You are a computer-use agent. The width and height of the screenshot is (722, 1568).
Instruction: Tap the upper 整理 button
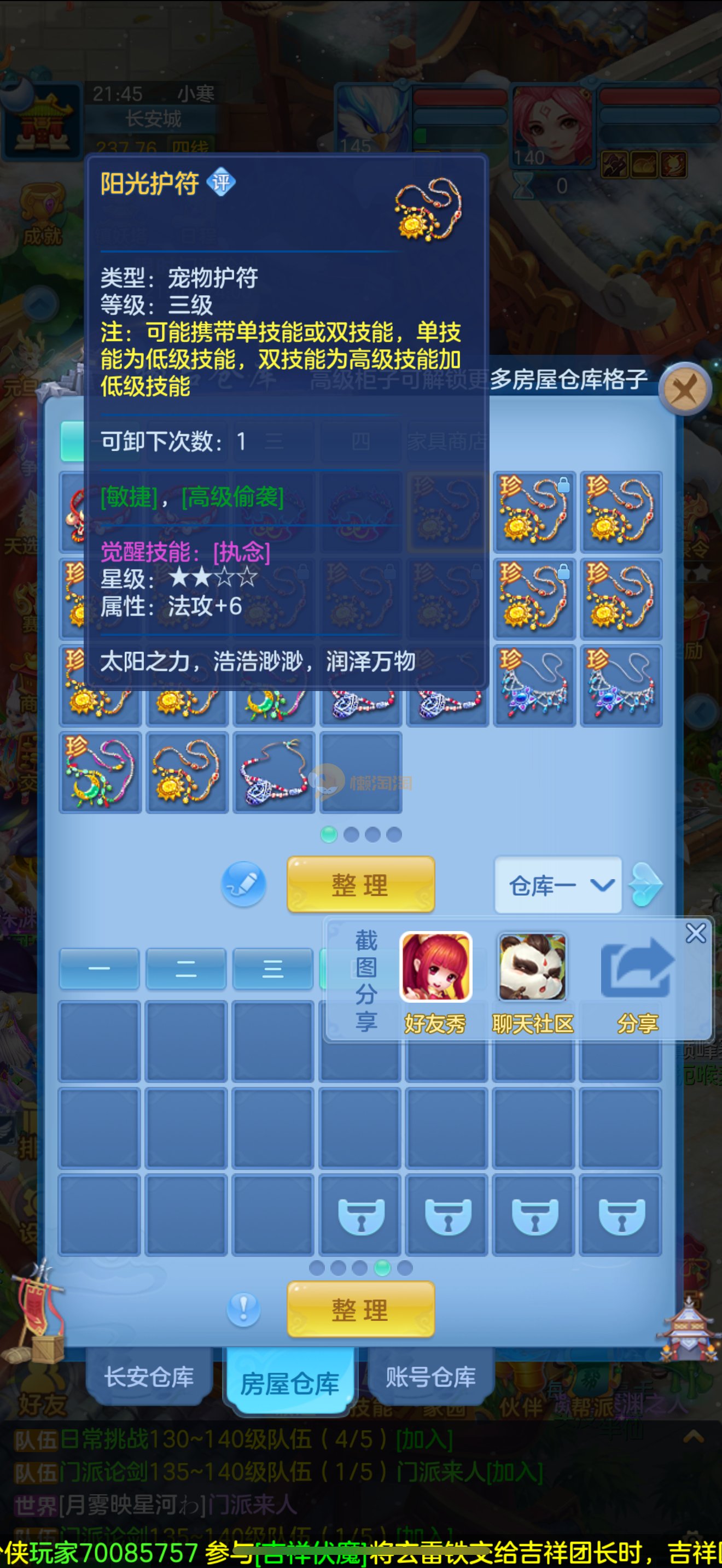click(x=360, y=885)
